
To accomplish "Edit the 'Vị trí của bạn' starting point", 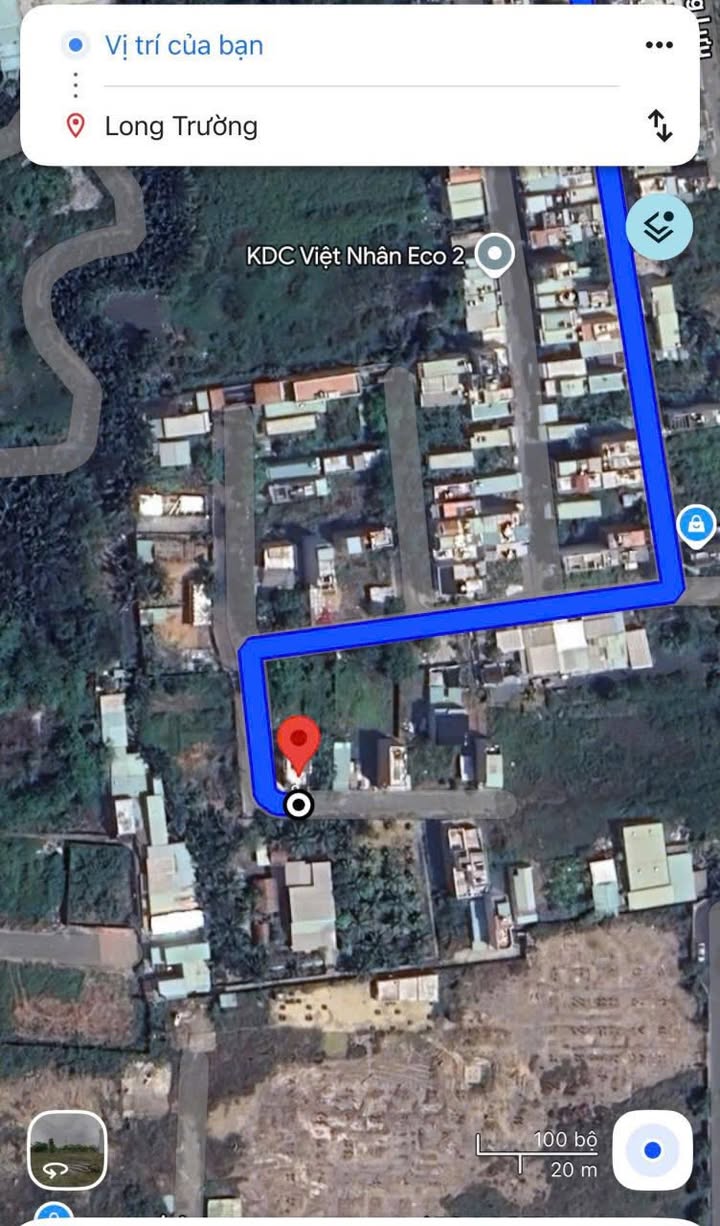I will click(x=184, y=45).
